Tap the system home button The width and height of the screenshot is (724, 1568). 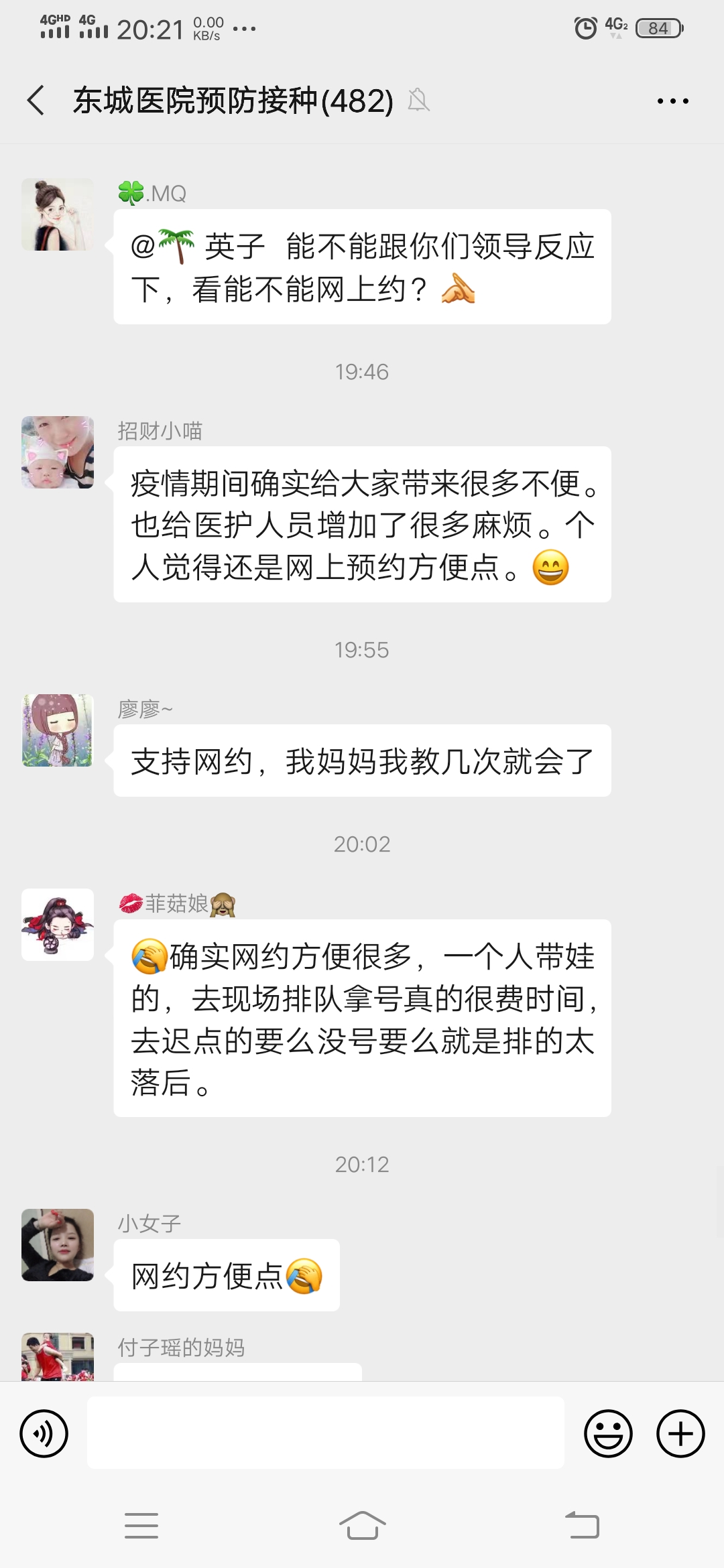click(x=362, y=1526)
